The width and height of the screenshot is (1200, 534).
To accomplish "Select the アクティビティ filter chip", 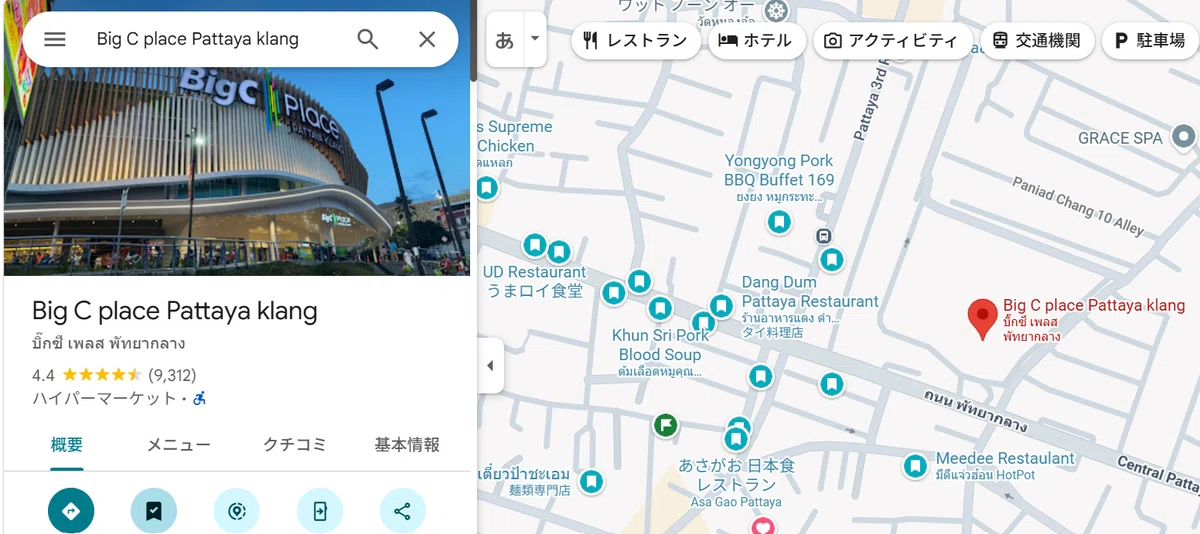I will point(891,41).
